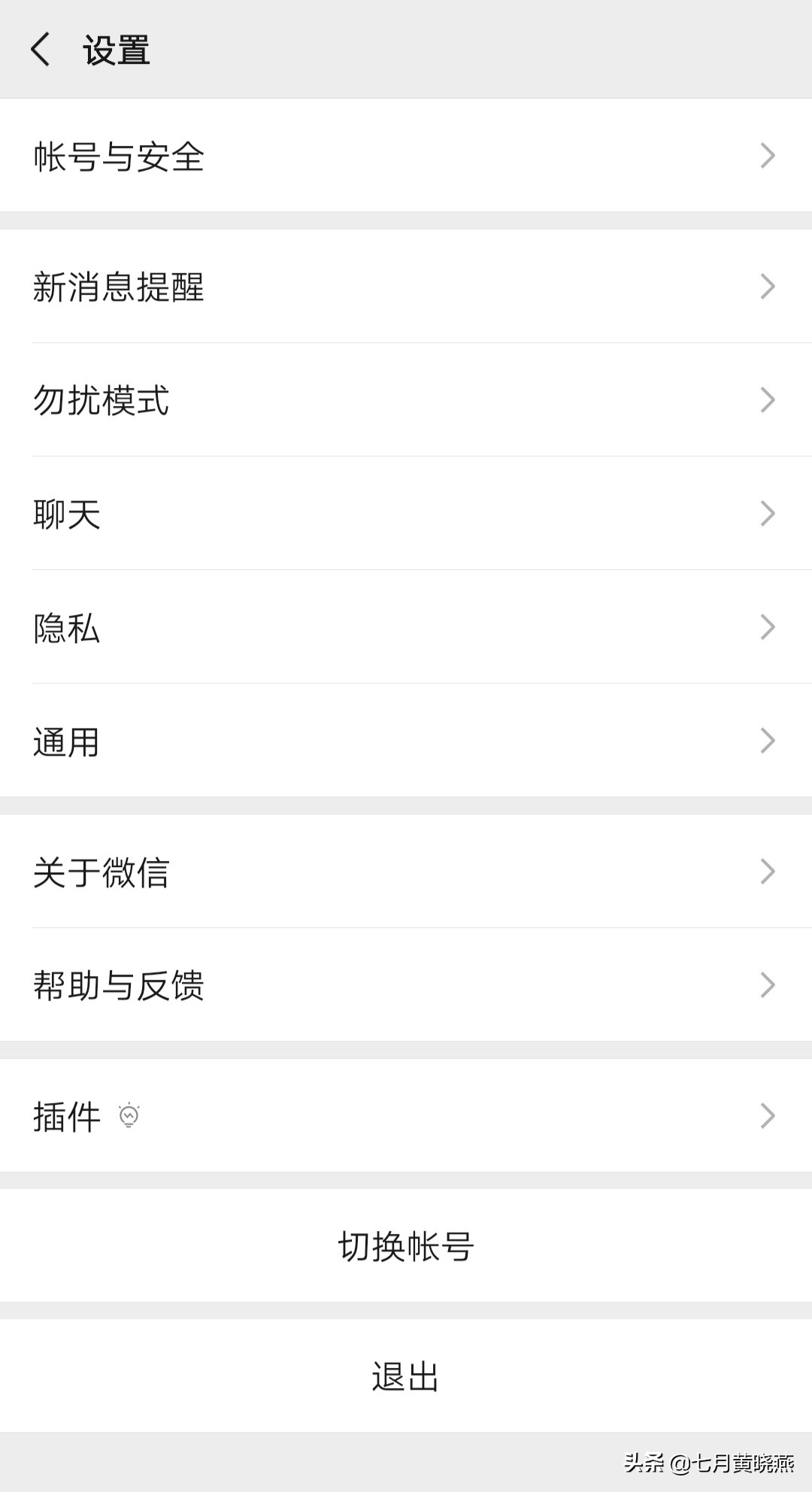Tap the 切换帐号 button
This screenshot has height=1492, width=812.
(x=406, y=1245)
